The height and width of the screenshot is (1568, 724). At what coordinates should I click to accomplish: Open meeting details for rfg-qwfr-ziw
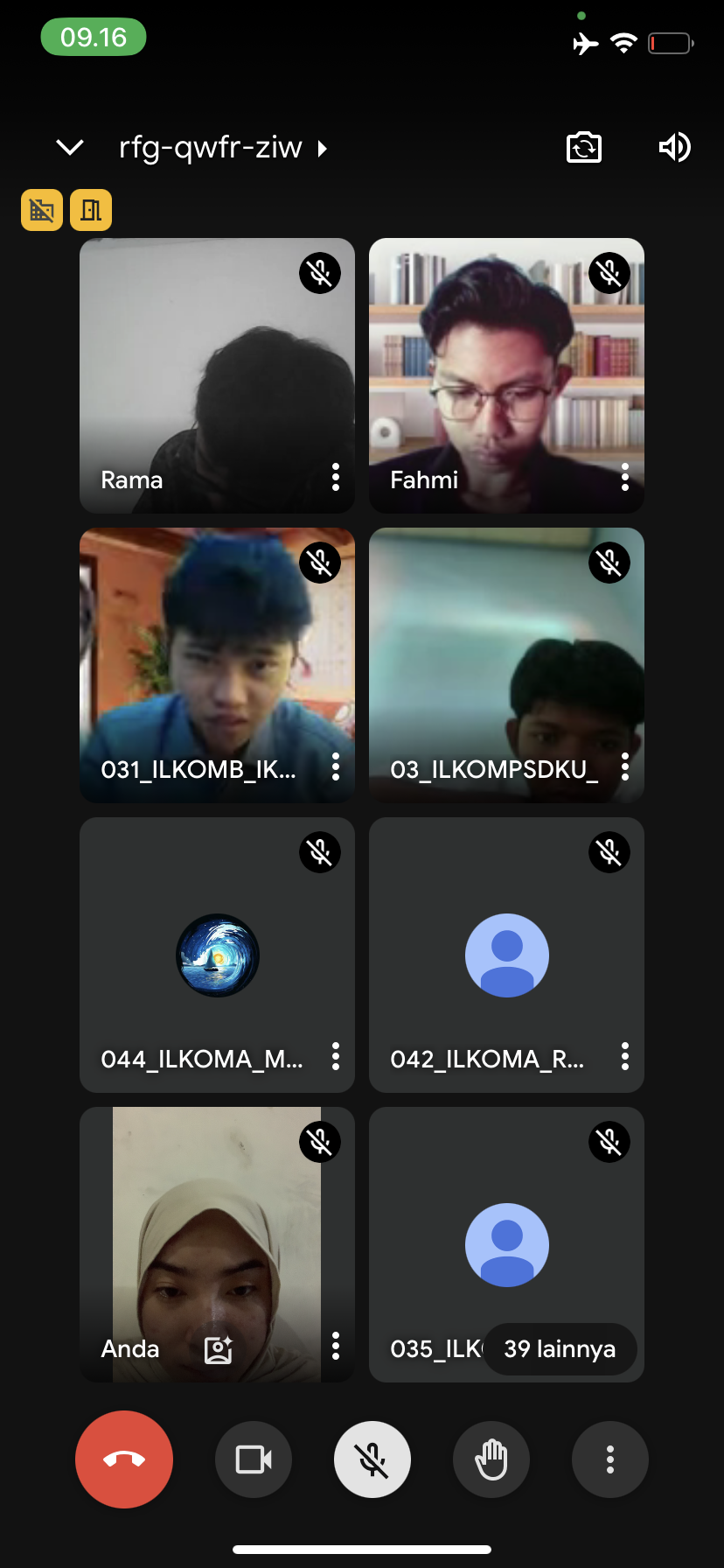[222, 147]
